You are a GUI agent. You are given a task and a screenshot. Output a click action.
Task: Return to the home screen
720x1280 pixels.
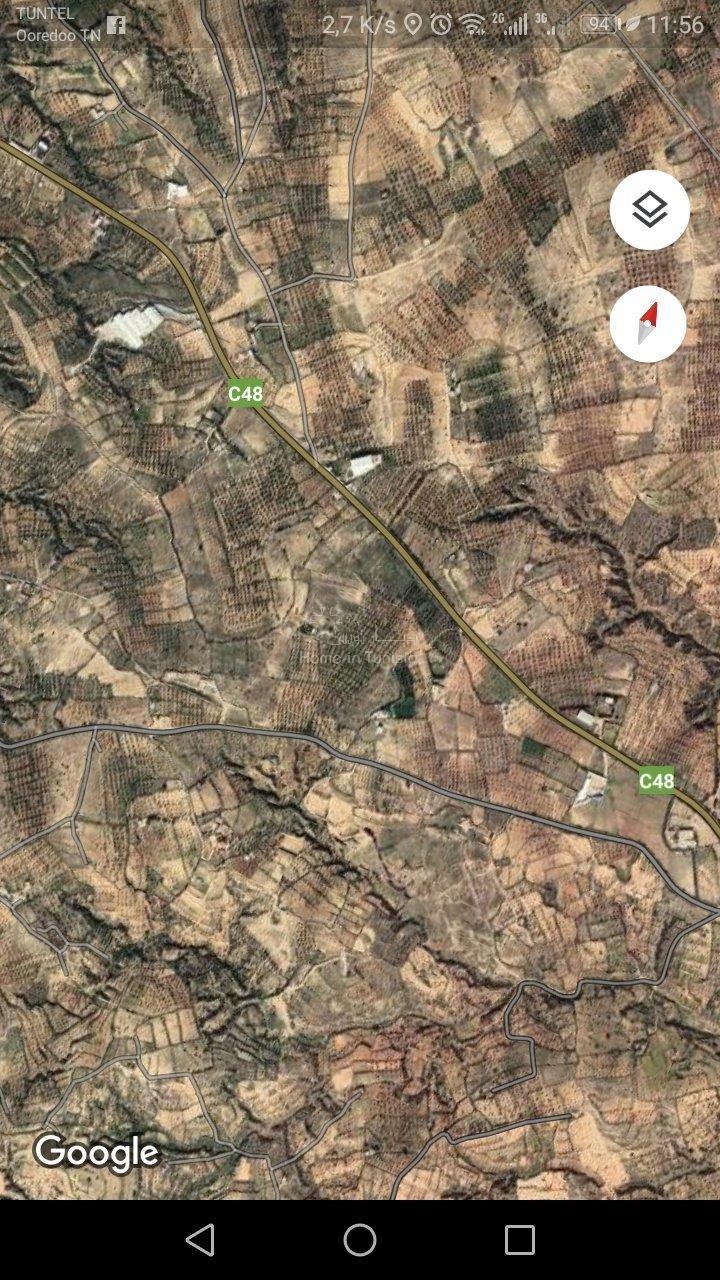click(x=360, y=1240)
